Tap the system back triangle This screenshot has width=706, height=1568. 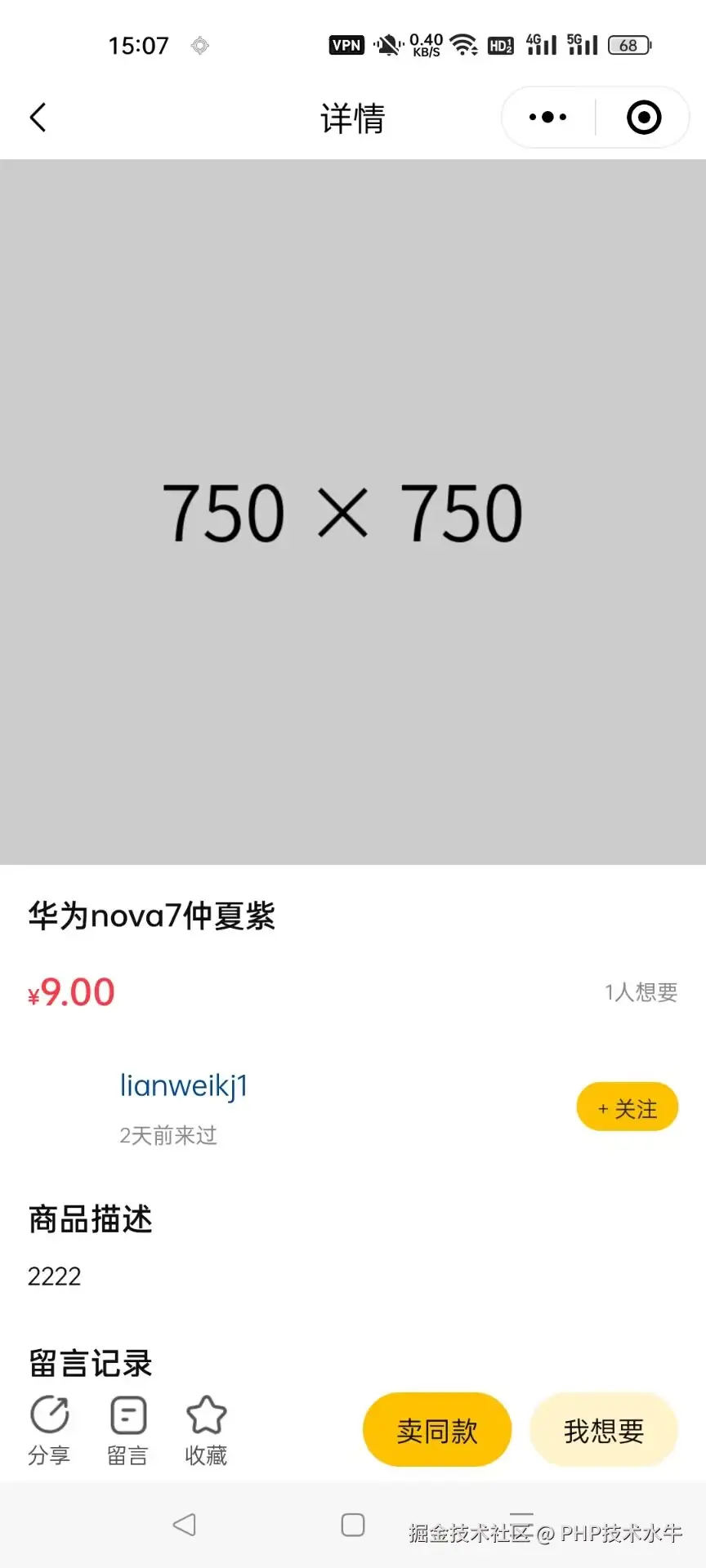pos(185,1525)
